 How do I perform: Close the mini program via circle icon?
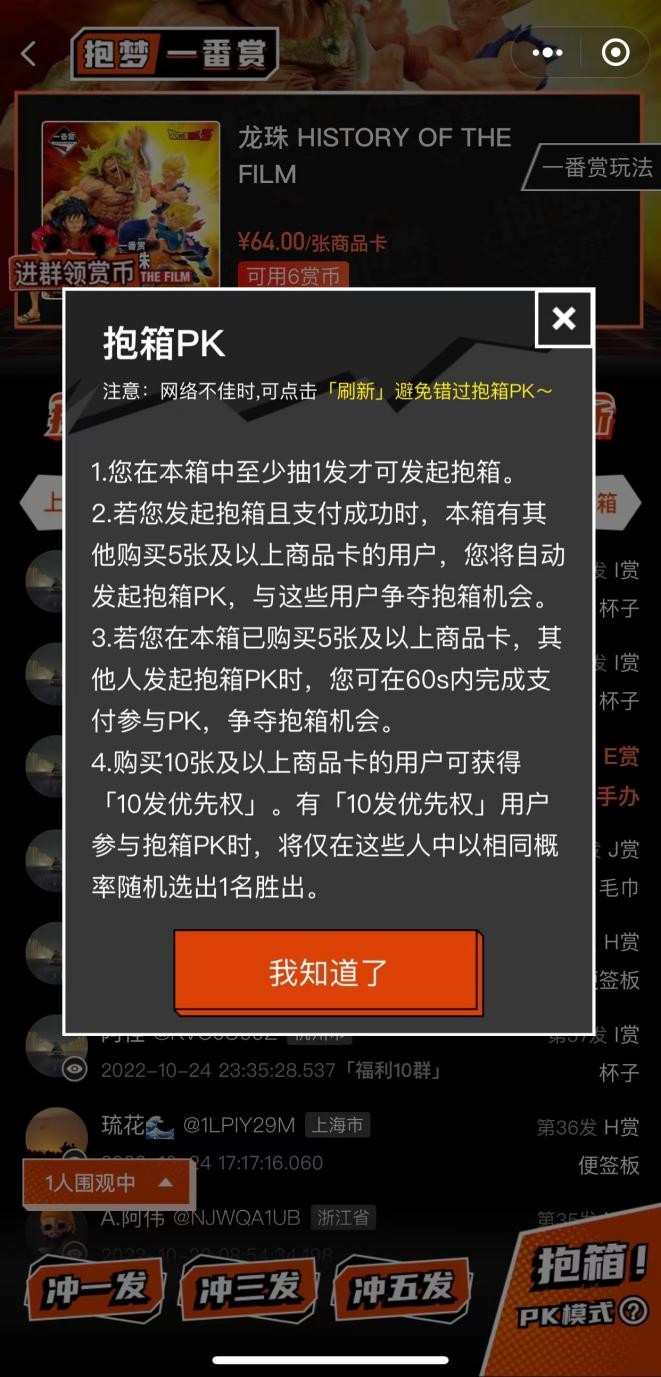tap(615, 52)
